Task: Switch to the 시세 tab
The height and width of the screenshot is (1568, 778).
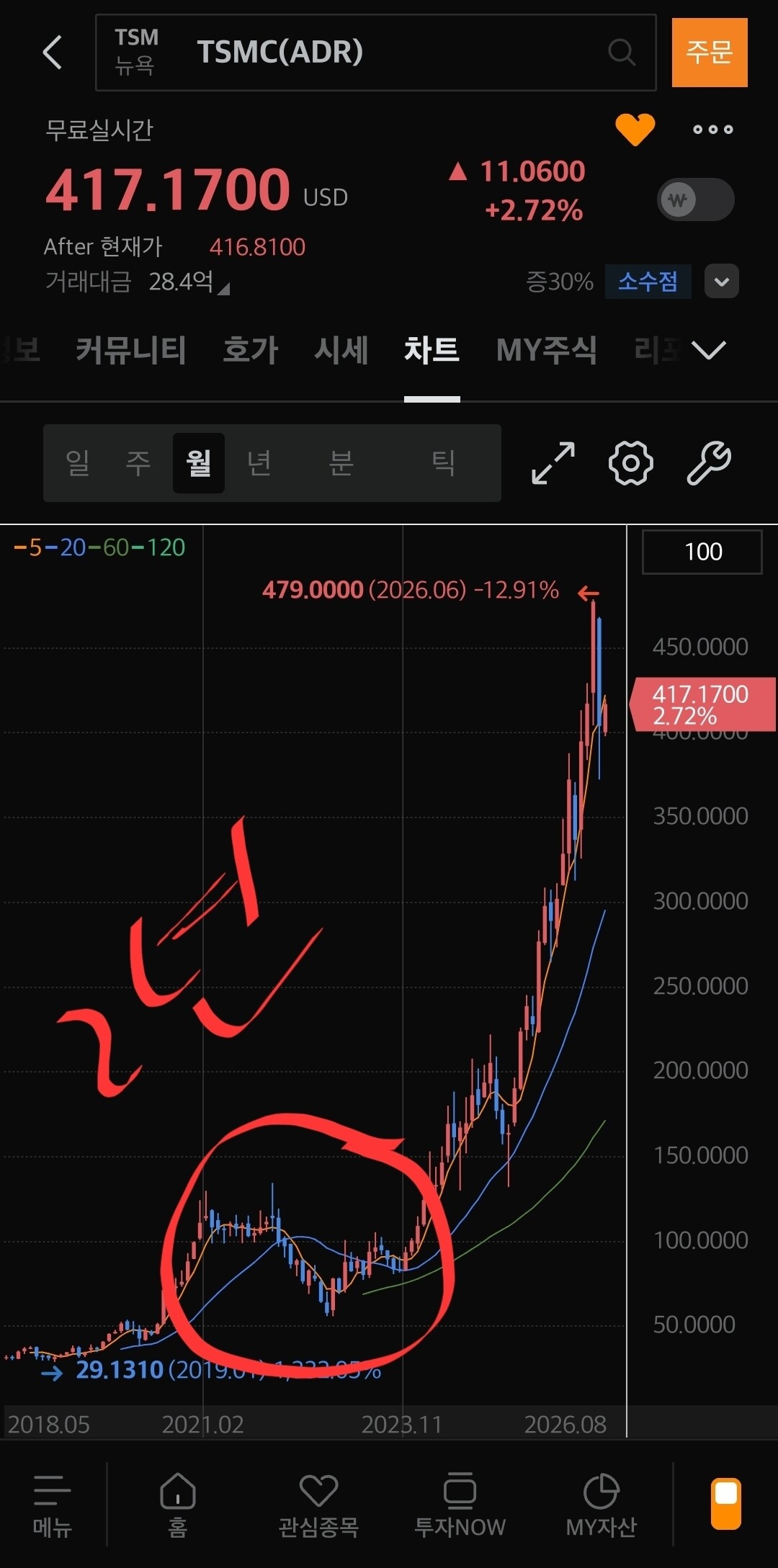Action: point(341,350)
